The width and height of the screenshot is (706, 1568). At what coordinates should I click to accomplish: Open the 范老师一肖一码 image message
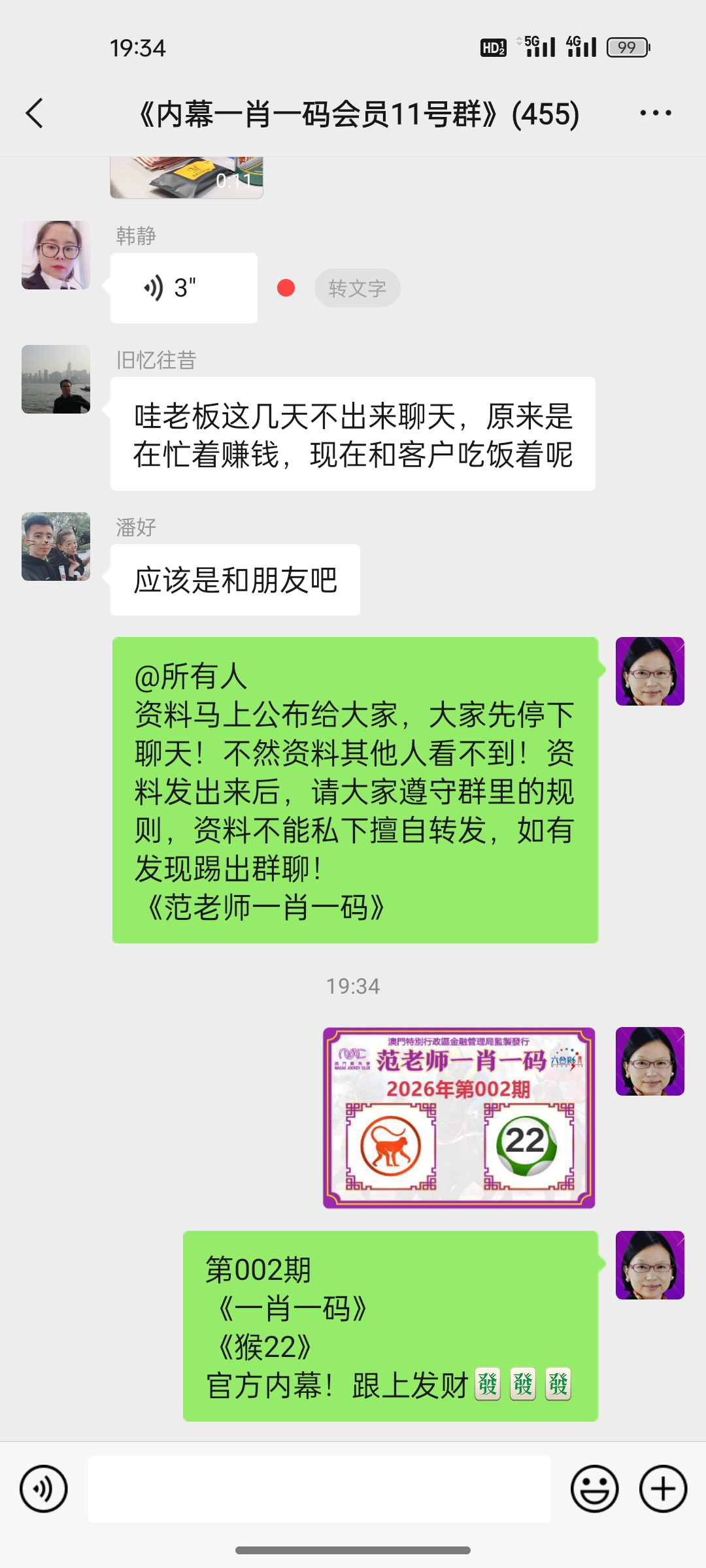pyautogui.click(x=459, y=1117)
